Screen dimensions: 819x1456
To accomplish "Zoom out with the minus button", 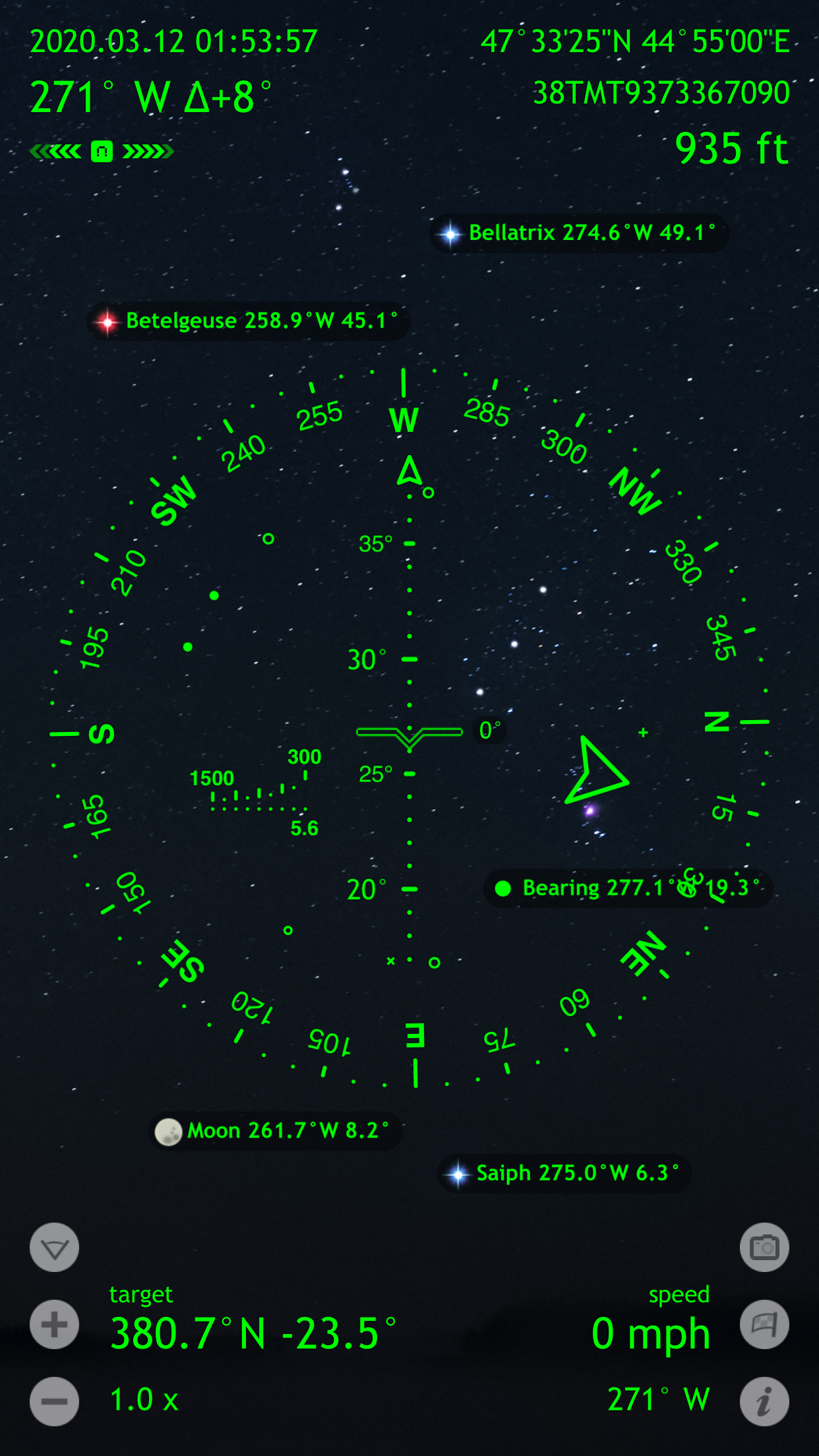I will point(54,1401).
